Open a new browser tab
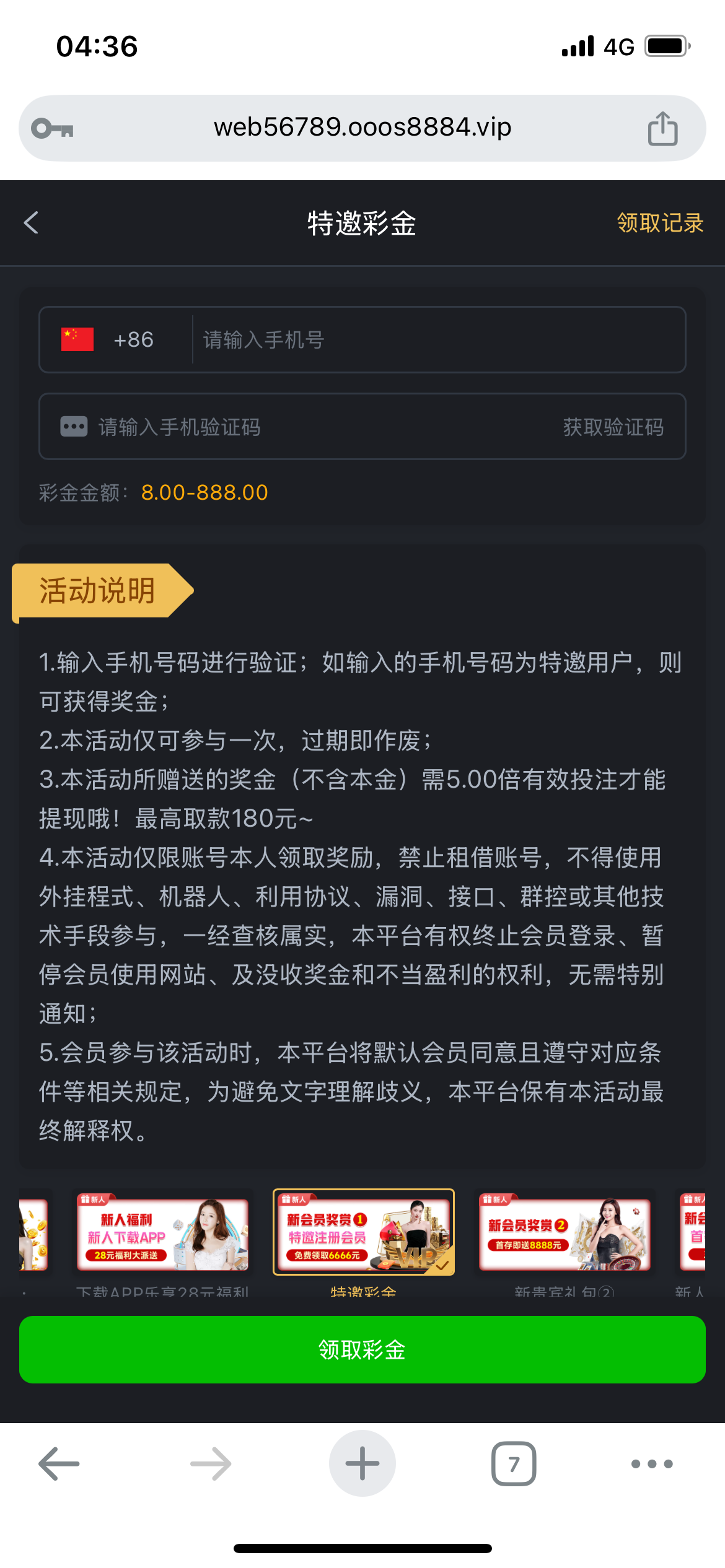The width and height of the screenshot is (725, 1568). pos(362,1464)
